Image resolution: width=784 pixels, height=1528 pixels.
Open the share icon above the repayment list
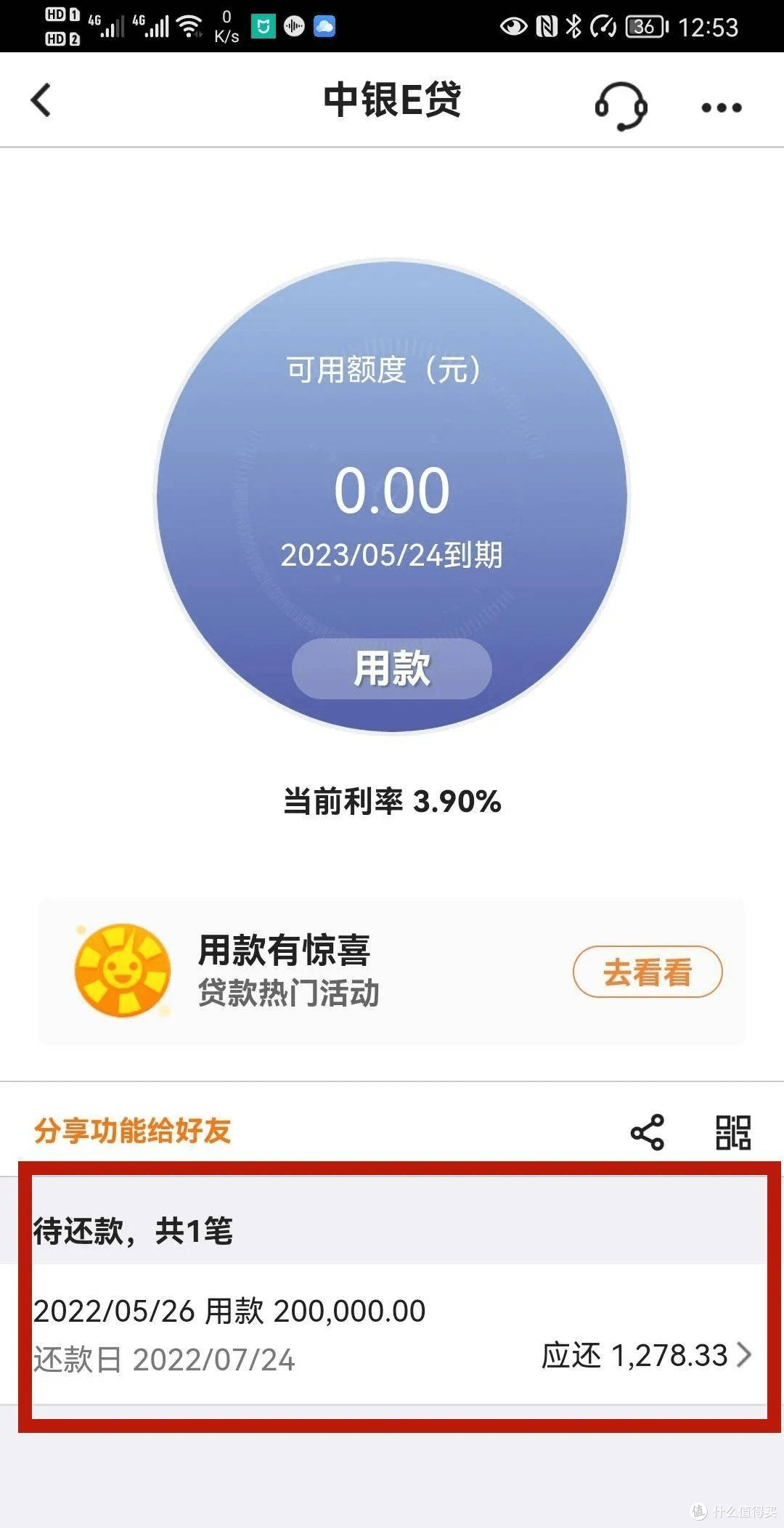[648, 1131]
